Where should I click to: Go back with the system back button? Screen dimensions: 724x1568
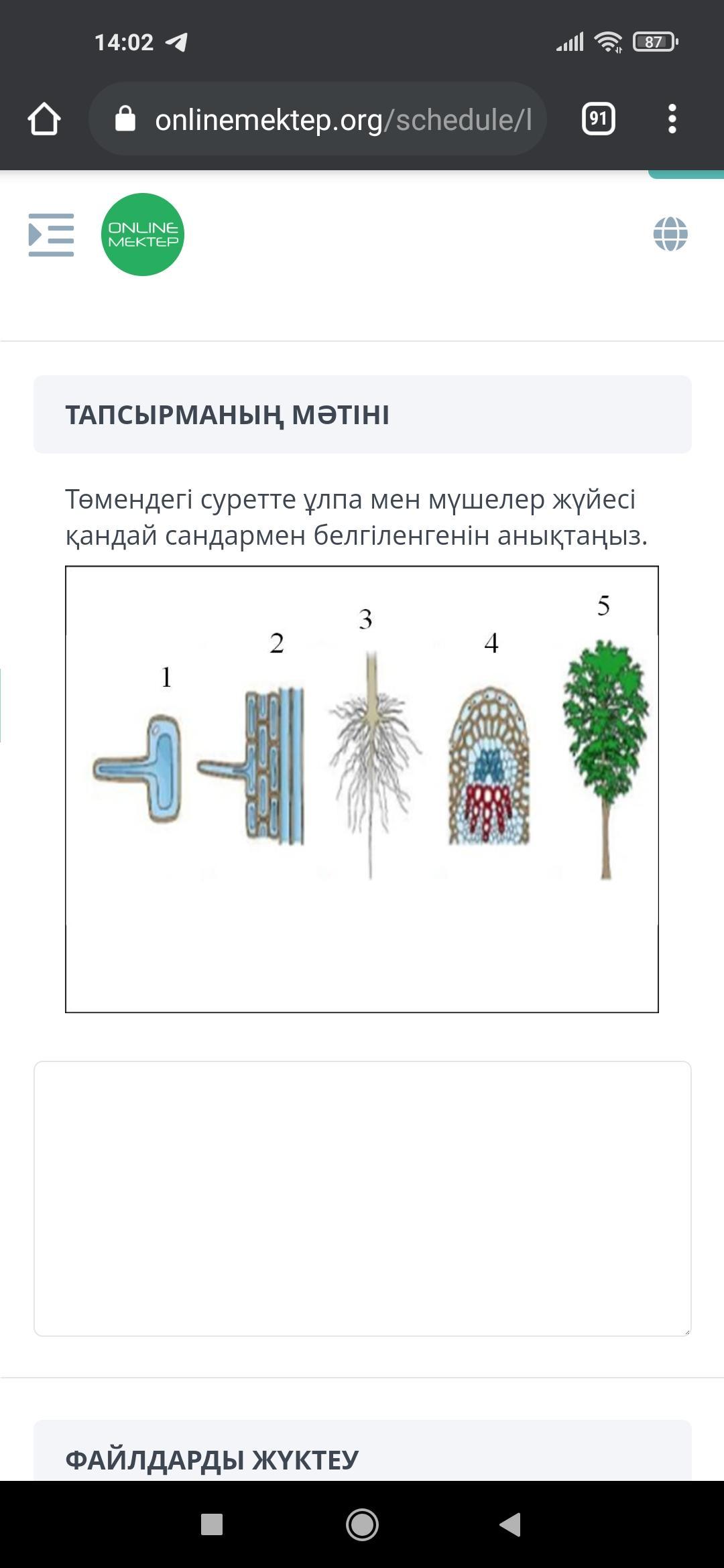coord(510,1524)
